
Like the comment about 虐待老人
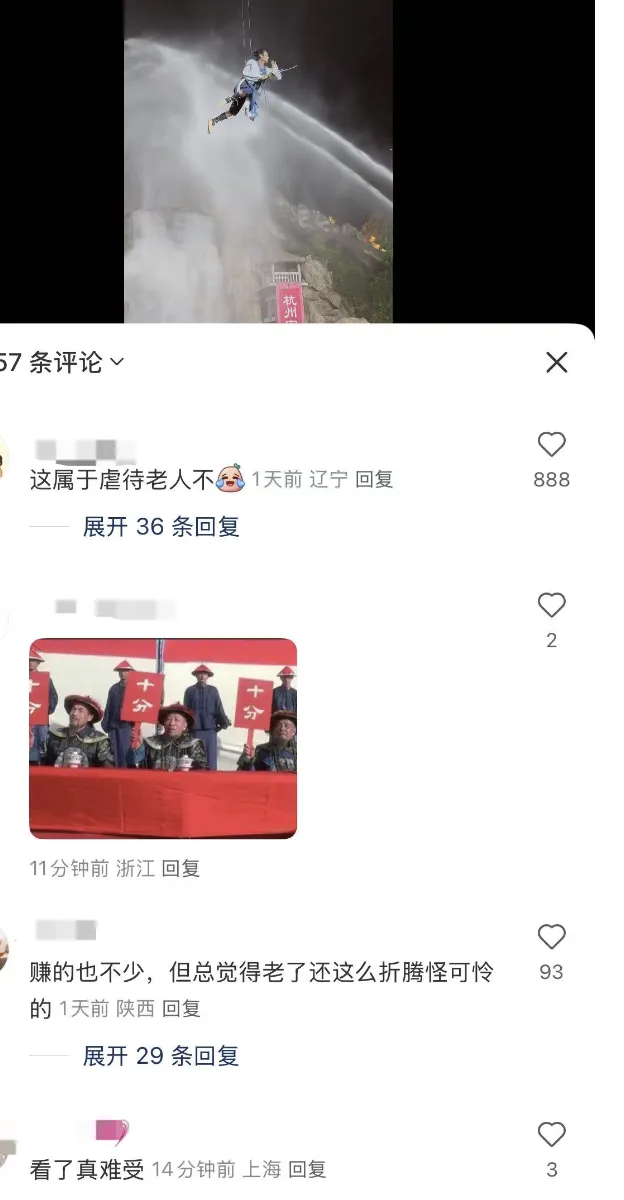pos(551,446)
